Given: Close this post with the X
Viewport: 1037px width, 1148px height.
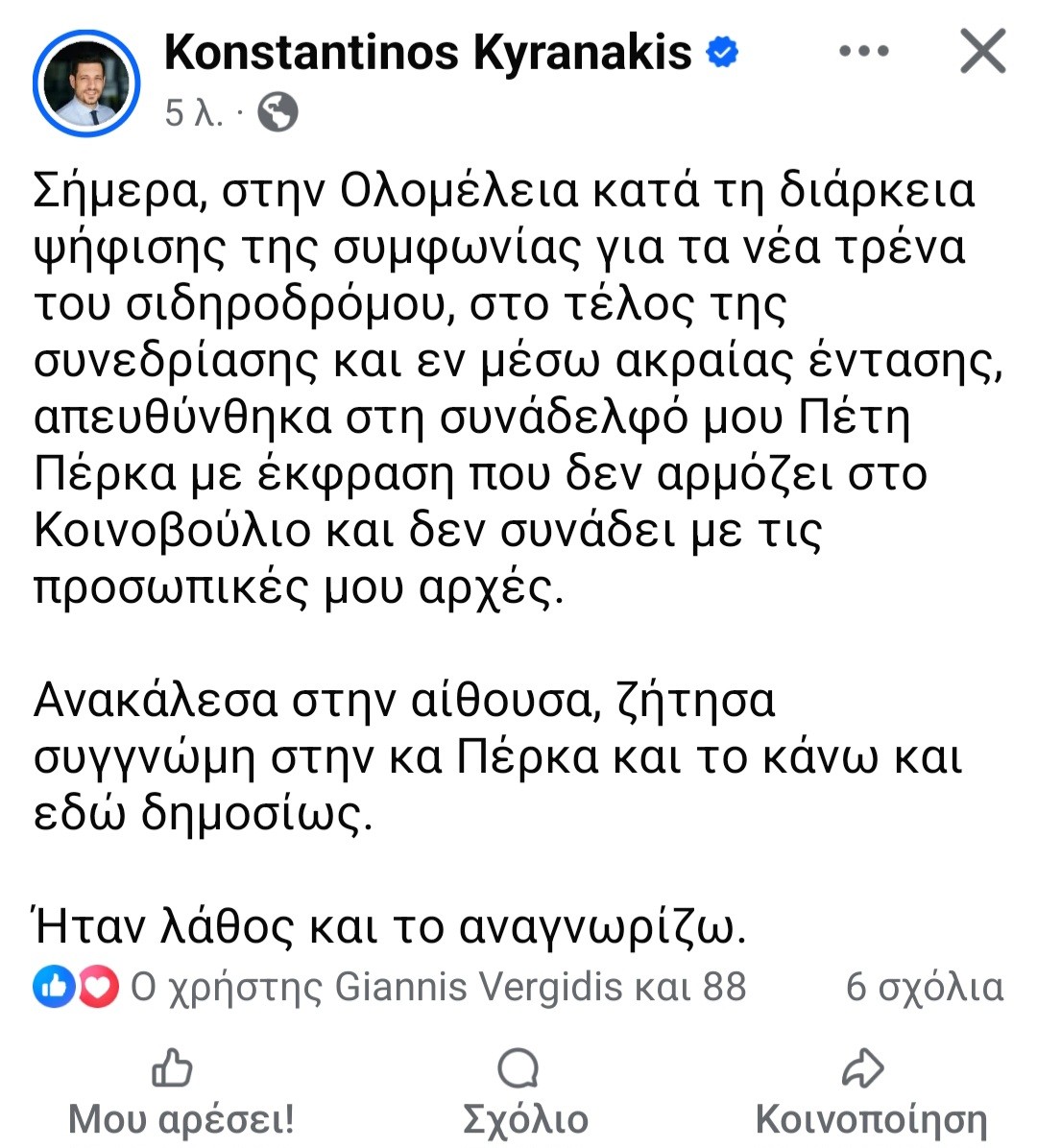Looking at the screenshot, I should (x=982, y=52).
